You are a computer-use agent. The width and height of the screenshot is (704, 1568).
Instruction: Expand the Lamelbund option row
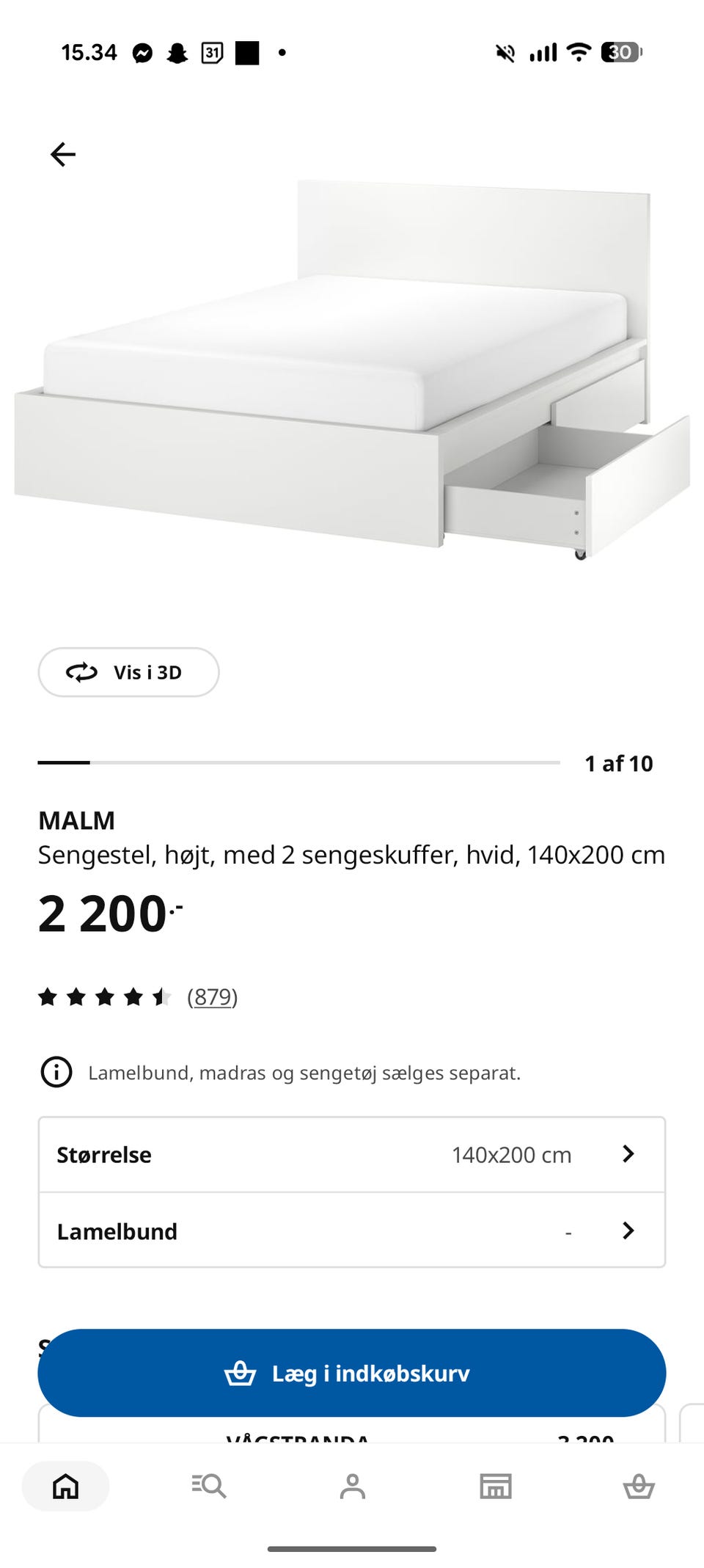[352, 1230]
